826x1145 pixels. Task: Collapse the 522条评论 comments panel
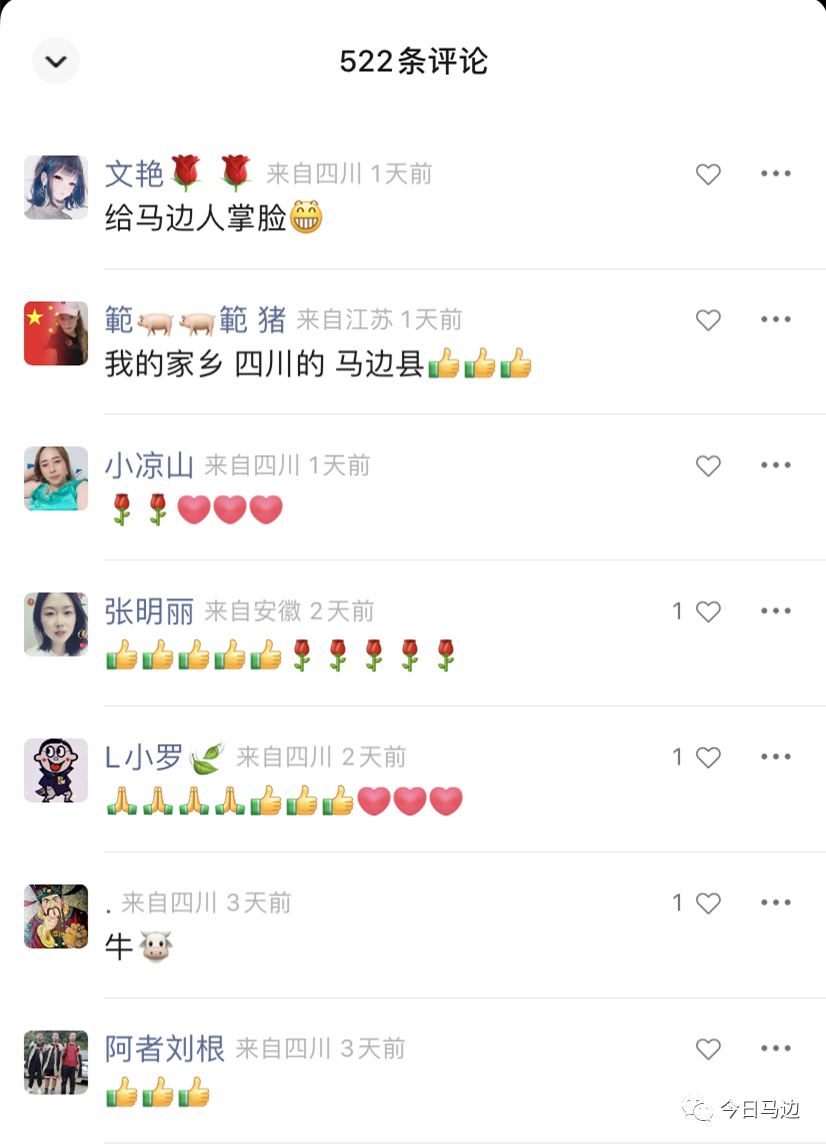click(56, 61)
